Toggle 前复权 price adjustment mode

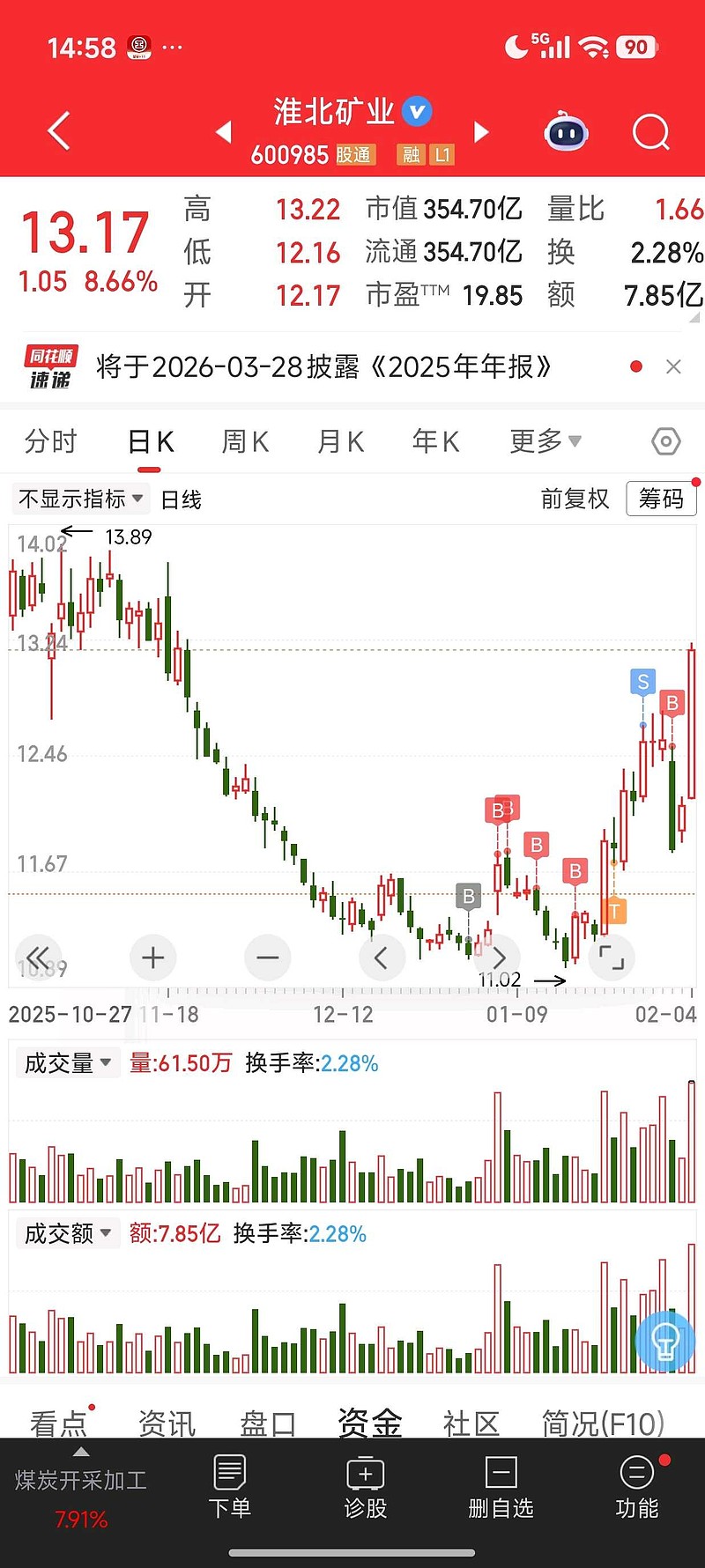pyautogui.click(x=575, y=499)
